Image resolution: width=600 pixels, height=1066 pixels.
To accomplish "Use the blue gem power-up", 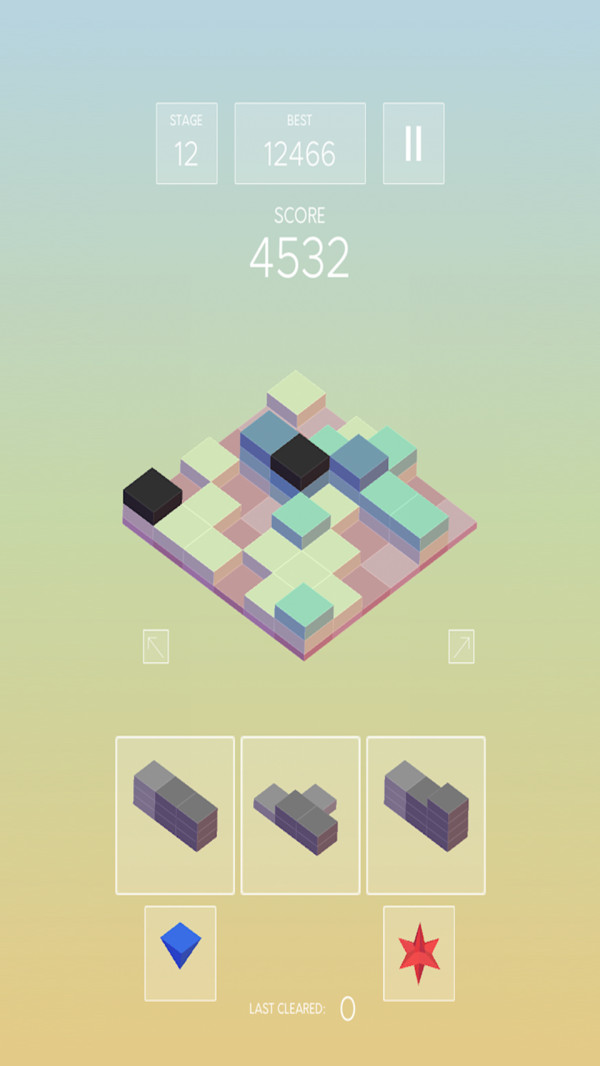I will (180, 953).
